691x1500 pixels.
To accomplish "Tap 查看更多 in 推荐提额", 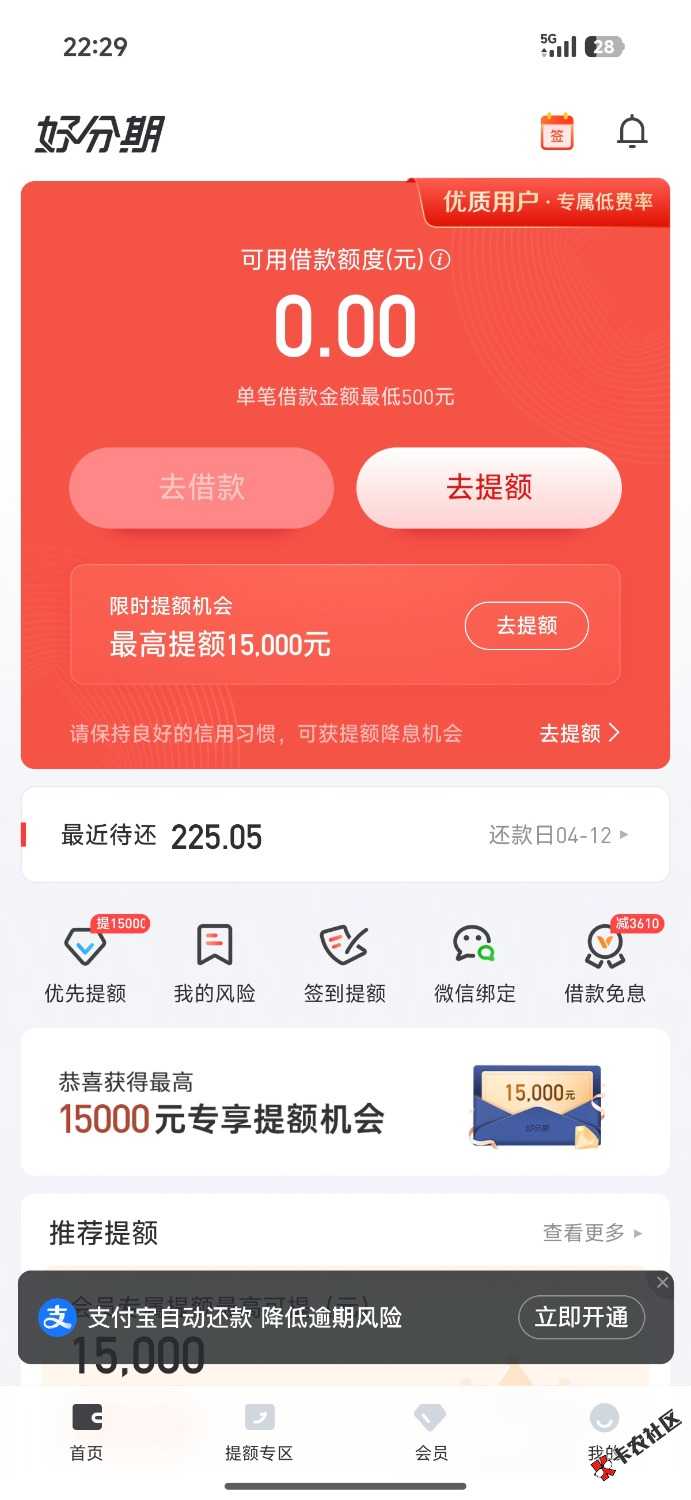I will [x=592, y=1233].
